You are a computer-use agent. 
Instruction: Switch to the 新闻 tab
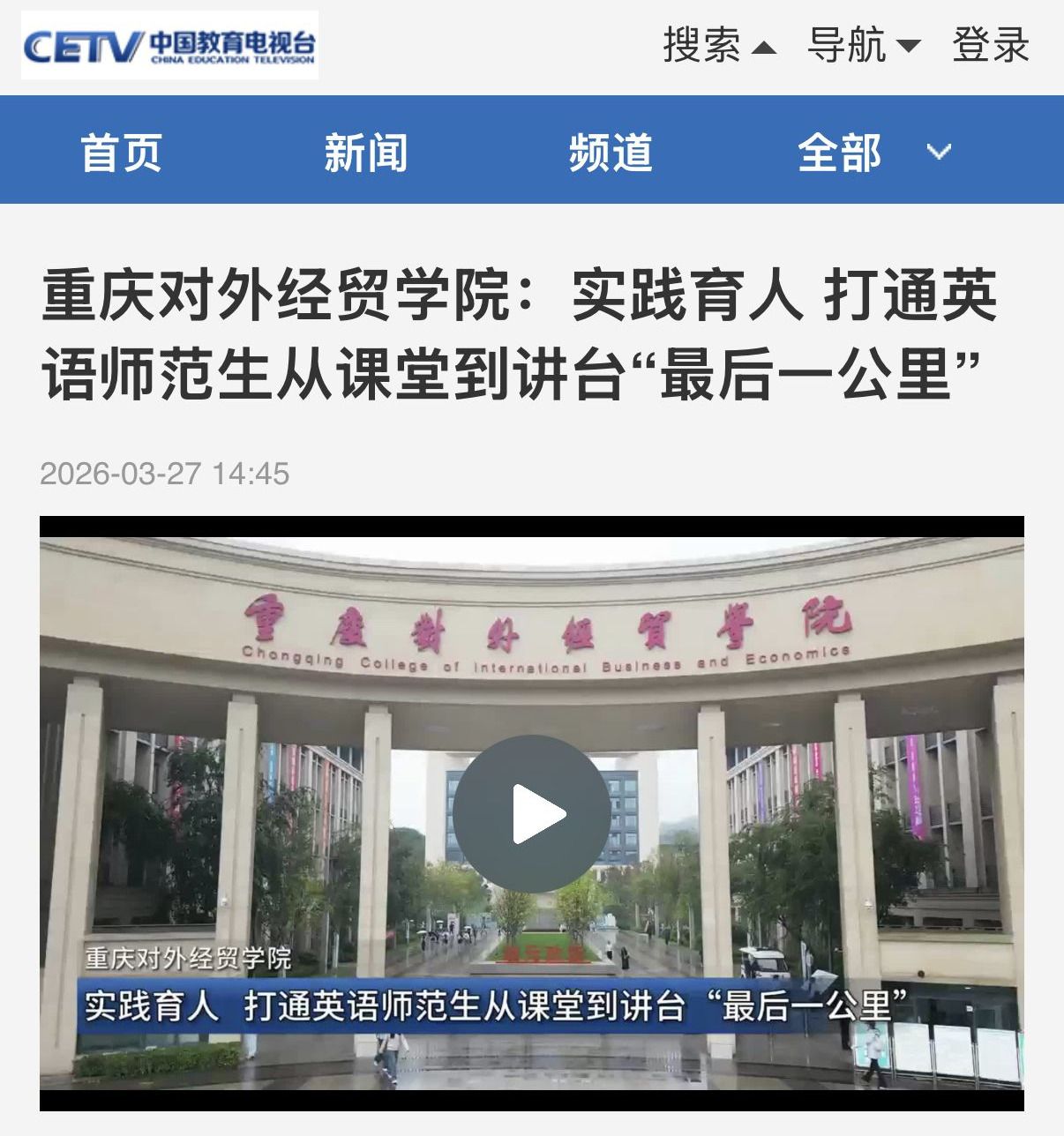pos(365,153)
